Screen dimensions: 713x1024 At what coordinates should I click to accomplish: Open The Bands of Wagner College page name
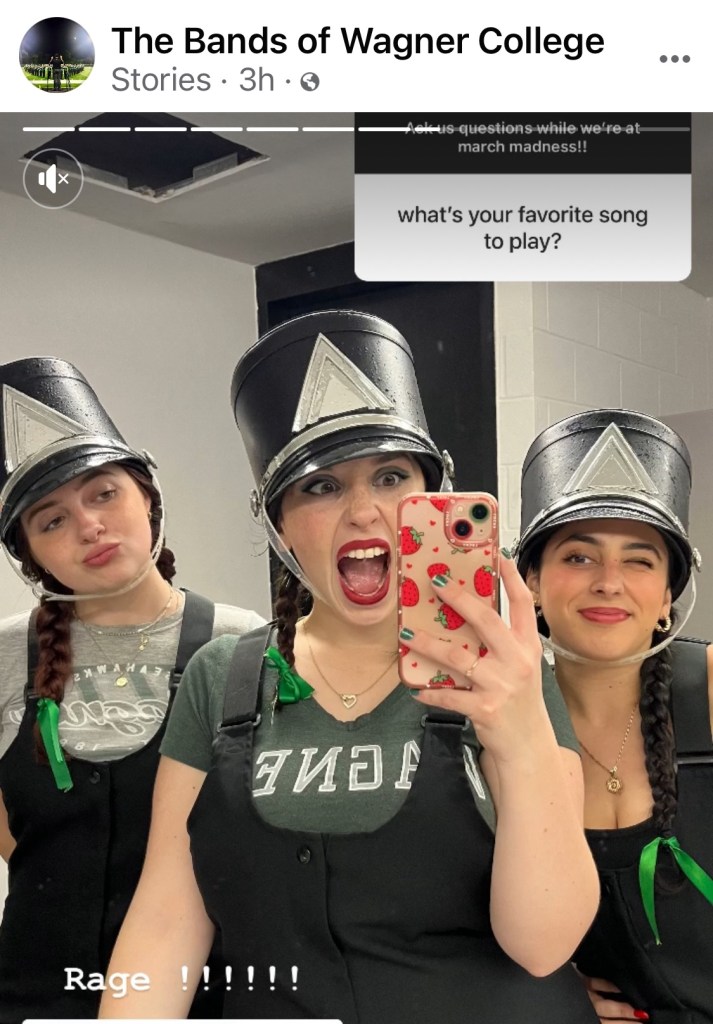coord(357,41)
